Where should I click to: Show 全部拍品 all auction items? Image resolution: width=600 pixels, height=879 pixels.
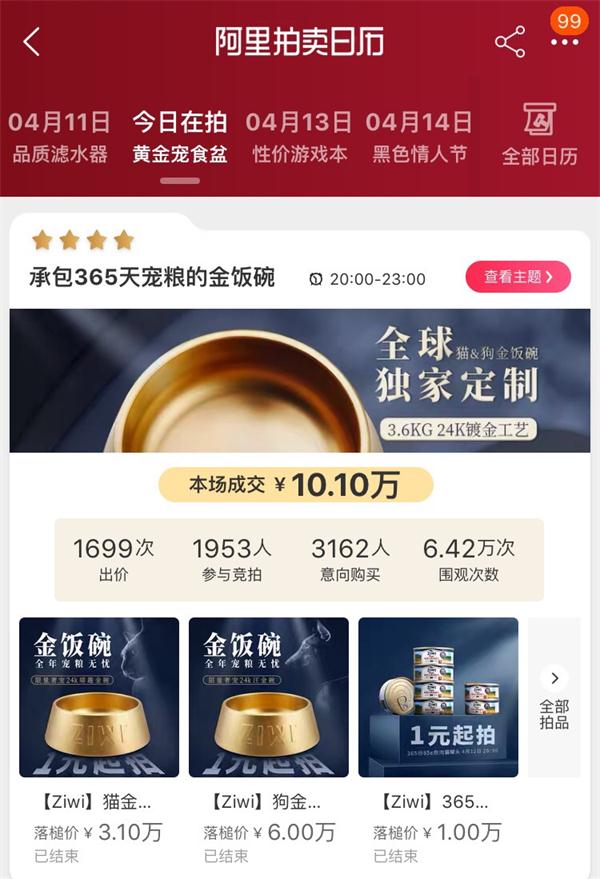pos(554,698)
